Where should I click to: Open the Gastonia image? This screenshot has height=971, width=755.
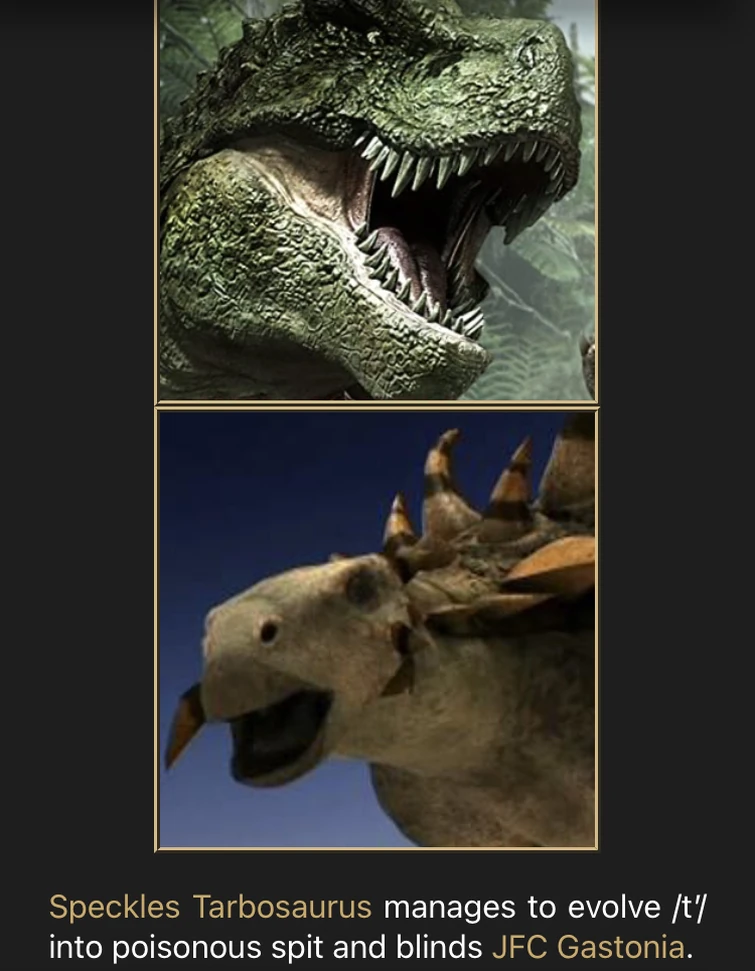click(376, 629)
